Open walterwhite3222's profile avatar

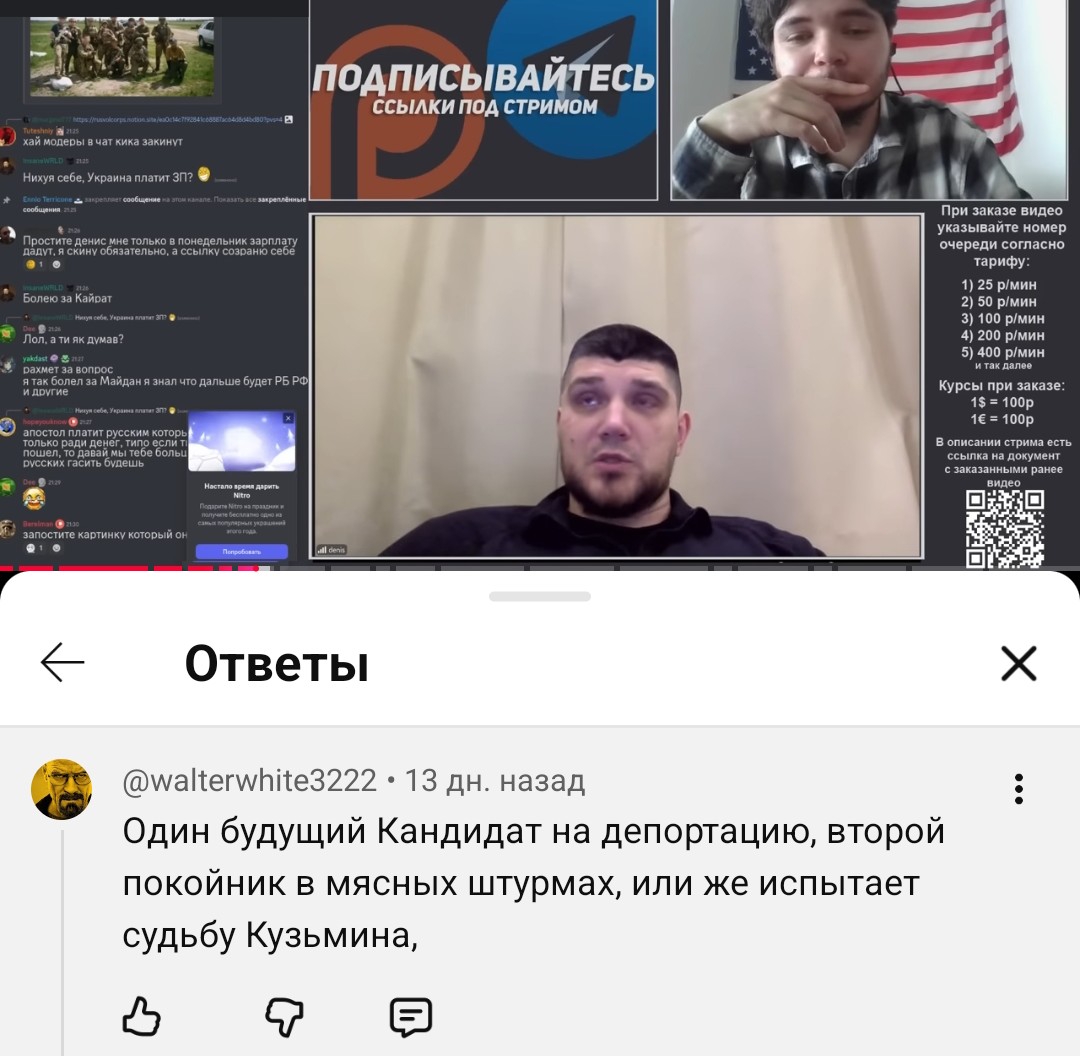coord(62,789)
